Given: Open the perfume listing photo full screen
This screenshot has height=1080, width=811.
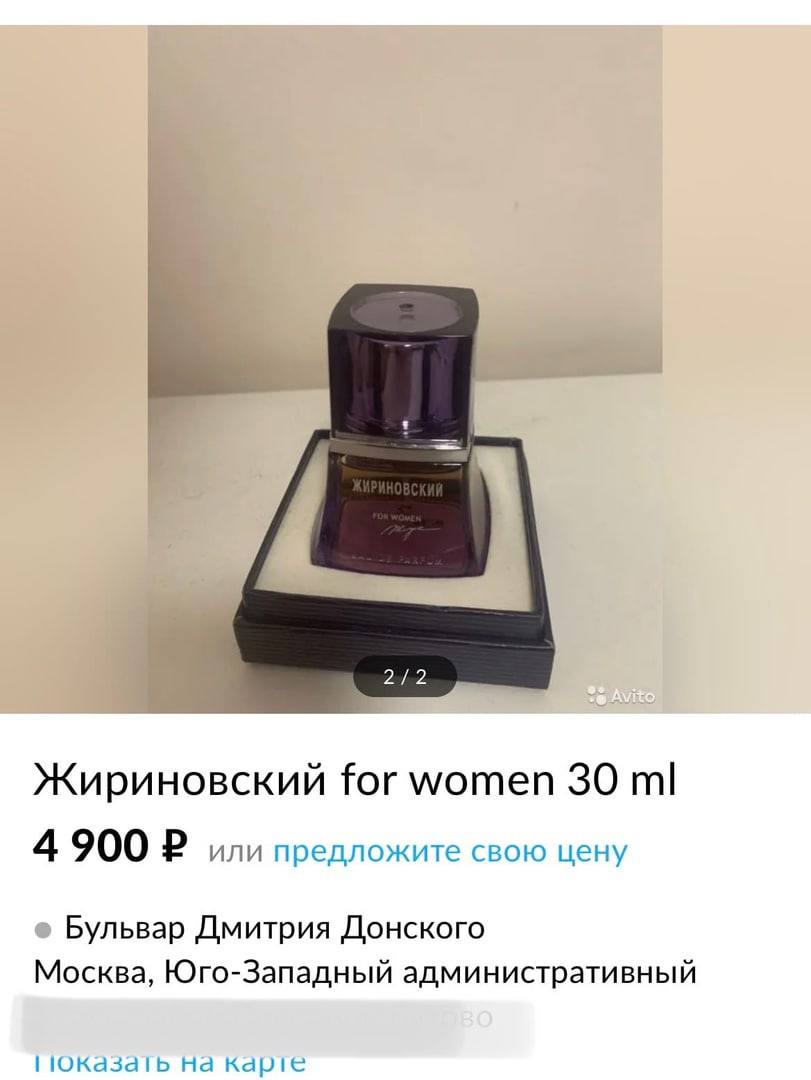Looking at the screenshot, I should tap(405, 370).
